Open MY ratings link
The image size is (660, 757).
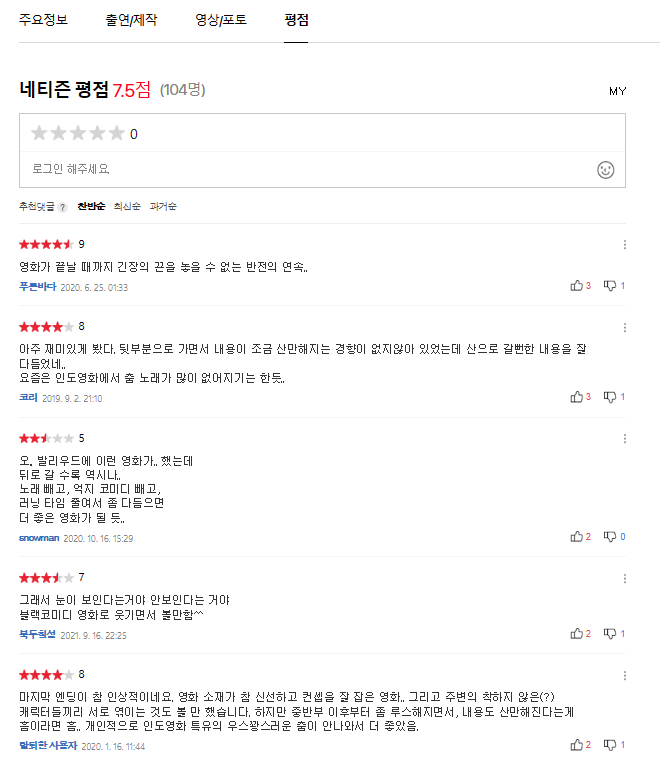tap(618, 91)
